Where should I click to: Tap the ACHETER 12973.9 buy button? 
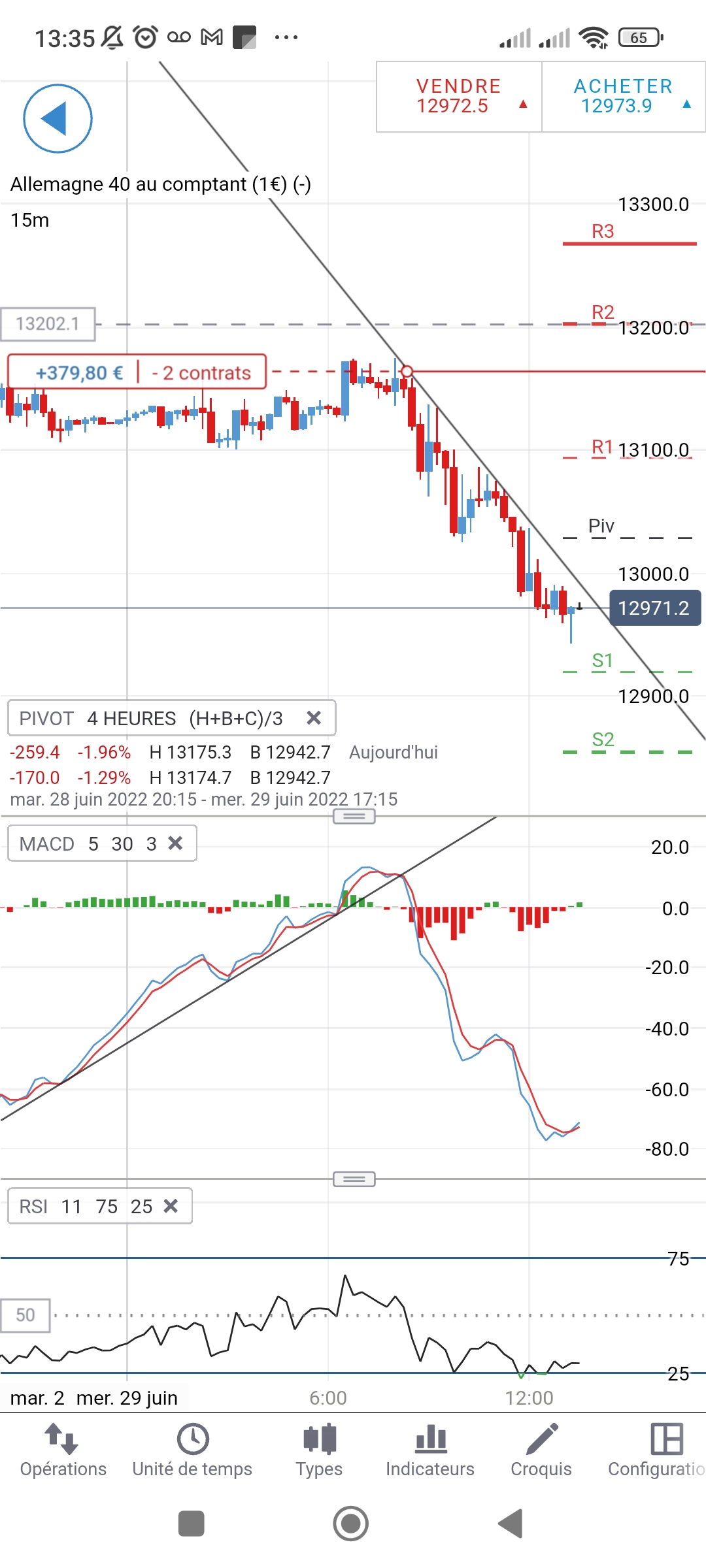point(624,97)
